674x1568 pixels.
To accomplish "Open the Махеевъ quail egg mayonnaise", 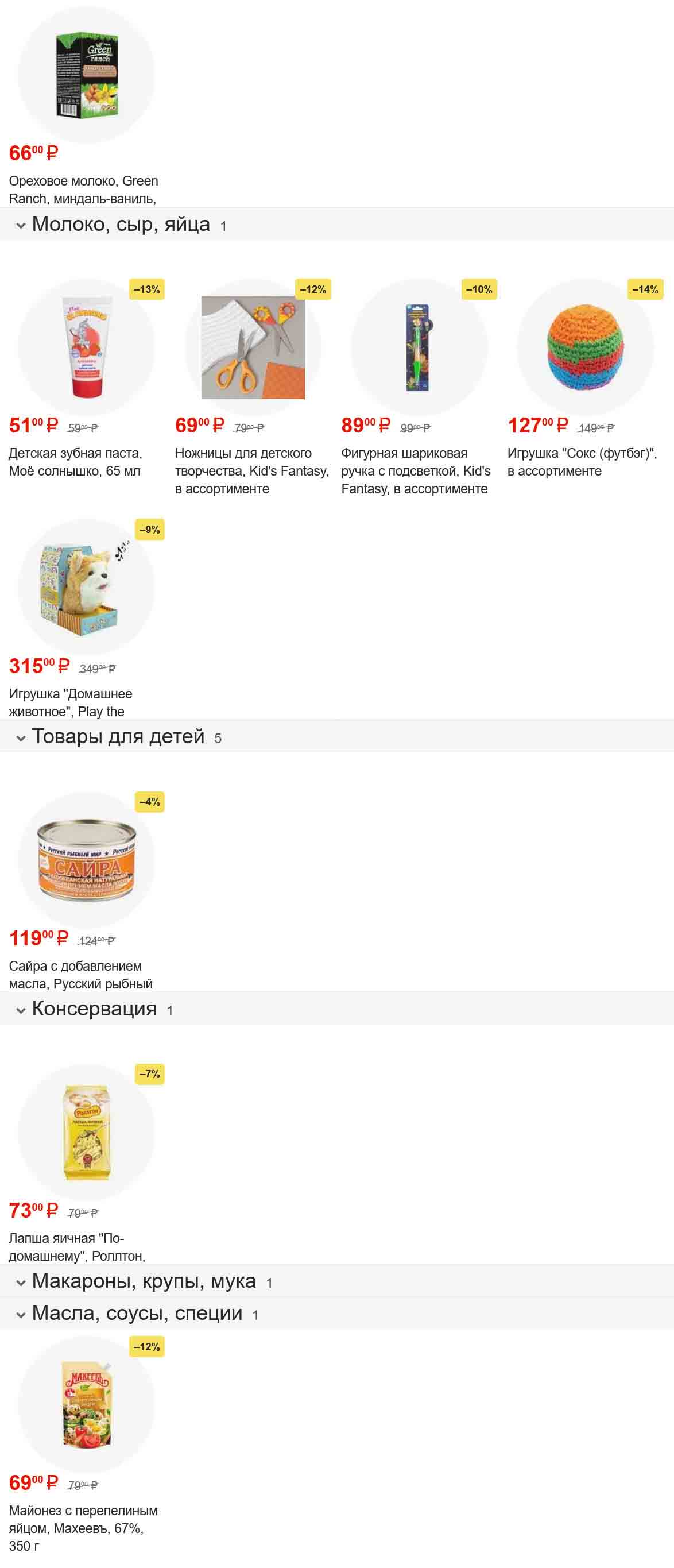I will (86, 1404).
